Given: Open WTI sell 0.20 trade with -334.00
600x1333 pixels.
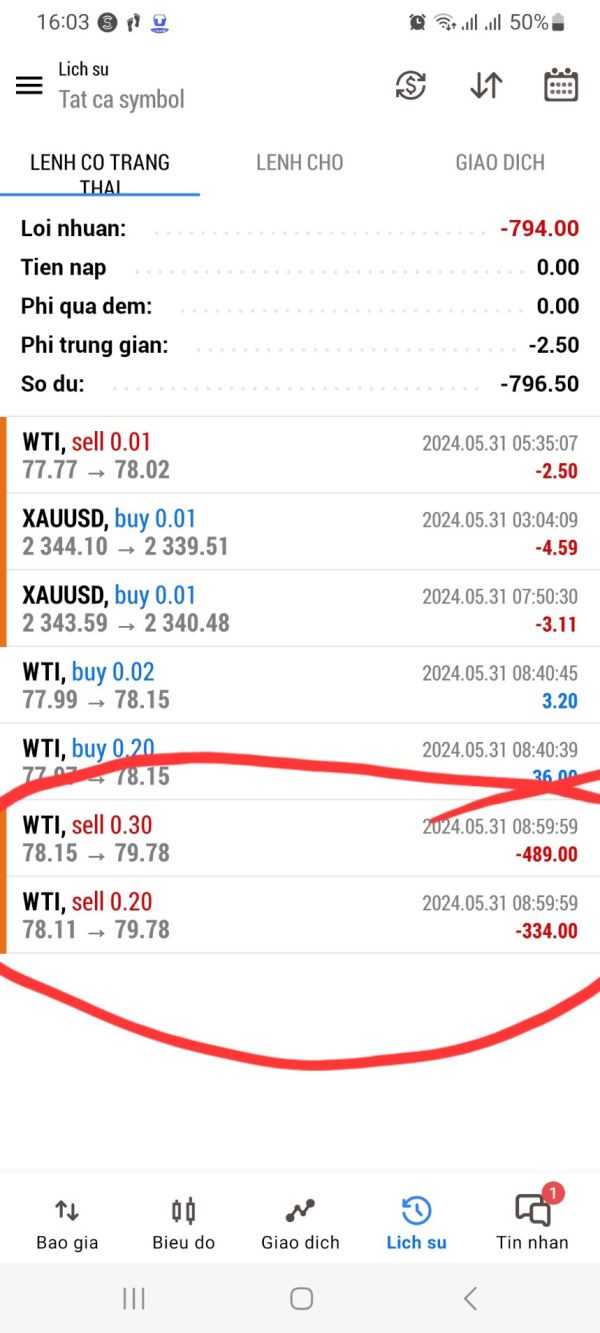Looking at the screenshot, I should [300, 916].
